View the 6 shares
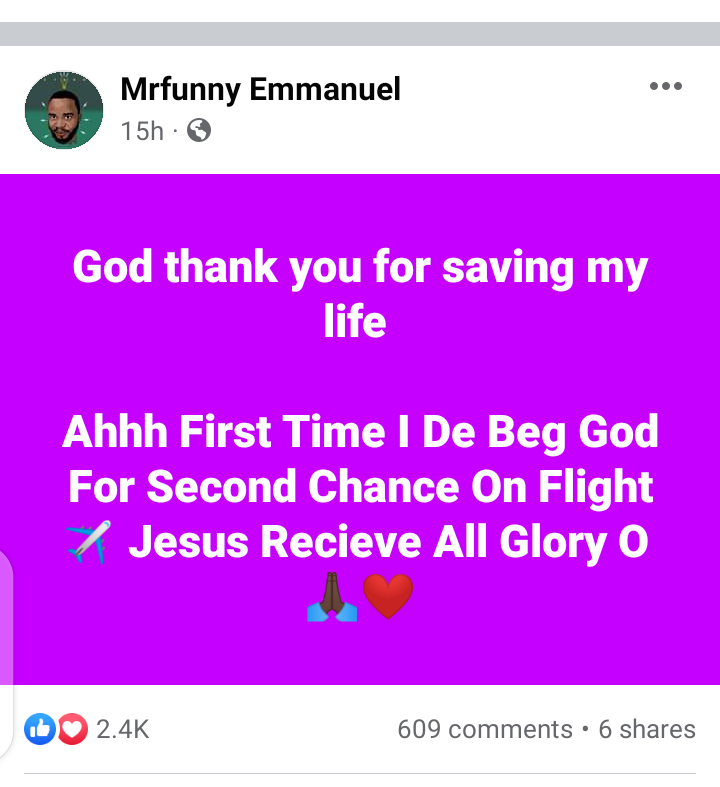This screenshot has height=787, width=720. pyautogui.click(x=651, y=729)
